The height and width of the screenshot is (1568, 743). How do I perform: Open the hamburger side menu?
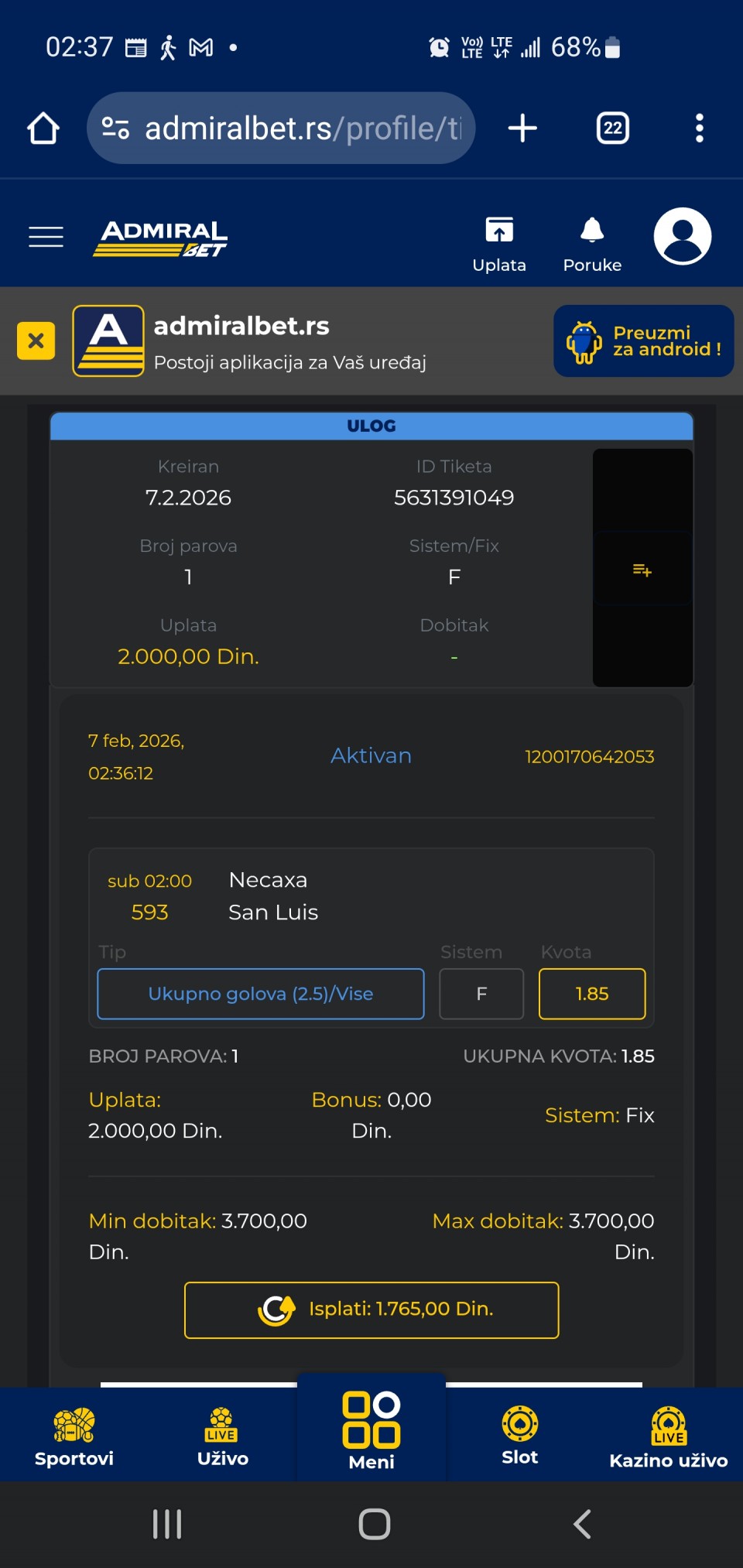click(46, 237)
